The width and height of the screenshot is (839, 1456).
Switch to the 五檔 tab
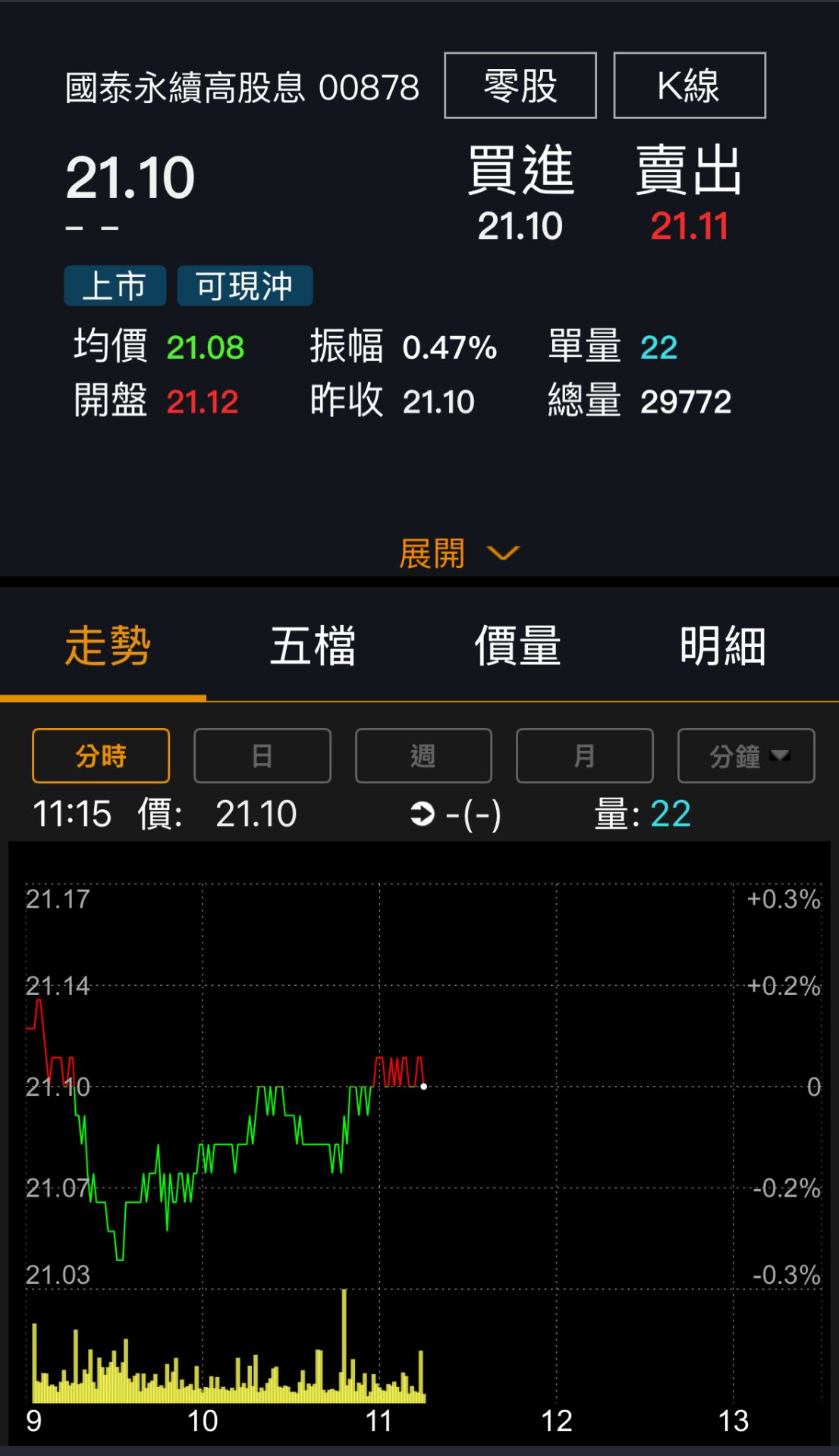(x=313, y=646)
